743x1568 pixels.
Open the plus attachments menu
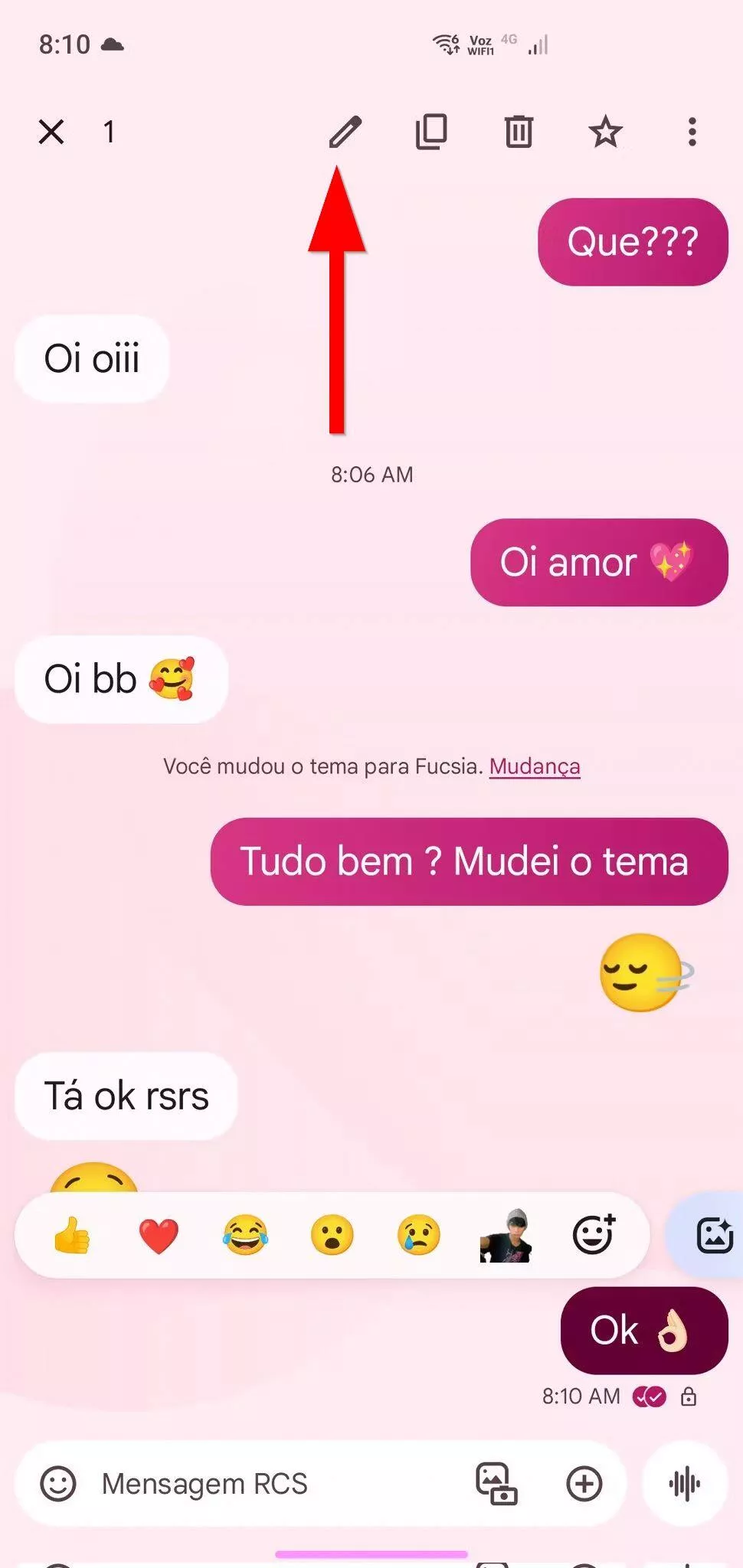pos(584,1484)
